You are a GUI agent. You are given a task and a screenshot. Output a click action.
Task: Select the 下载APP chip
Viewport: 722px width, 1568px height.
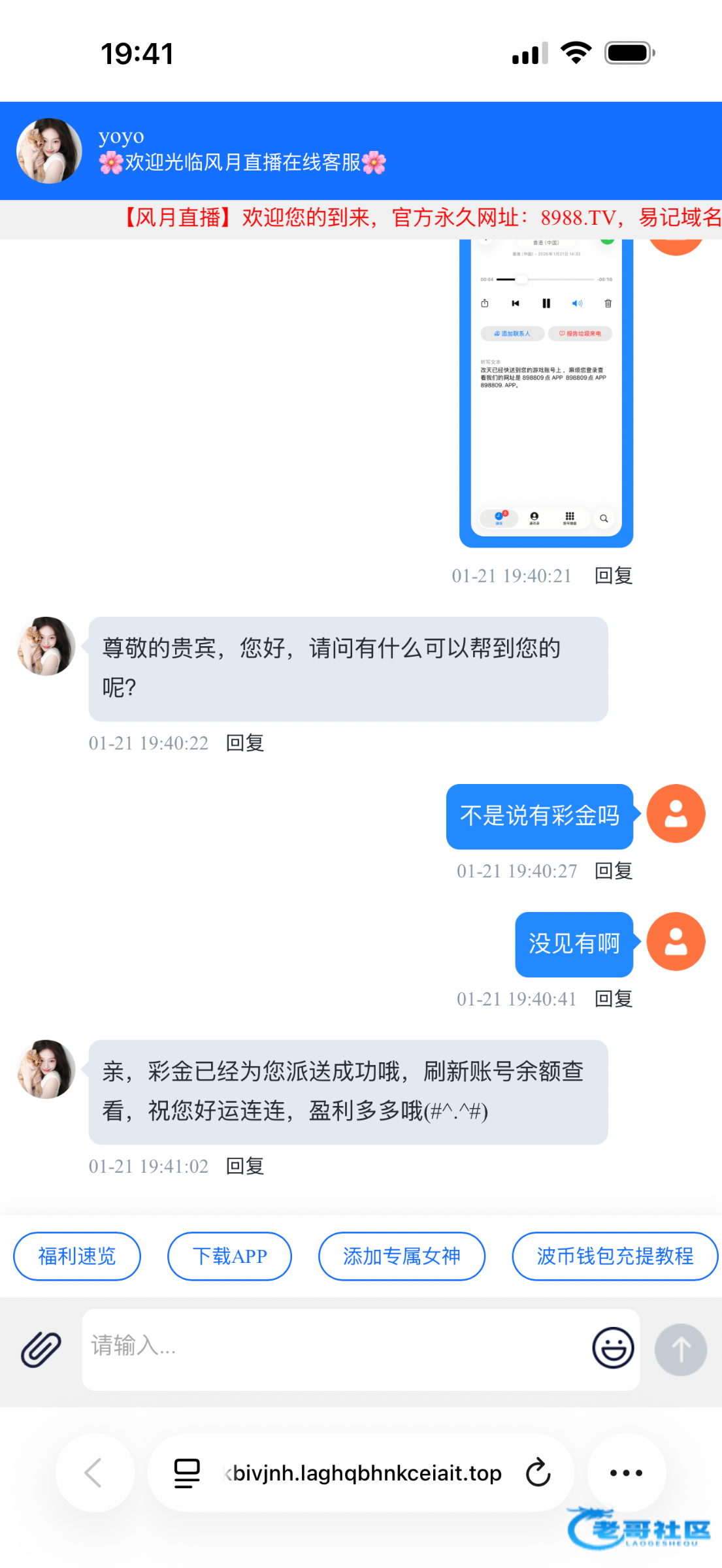coord(229,1256)
